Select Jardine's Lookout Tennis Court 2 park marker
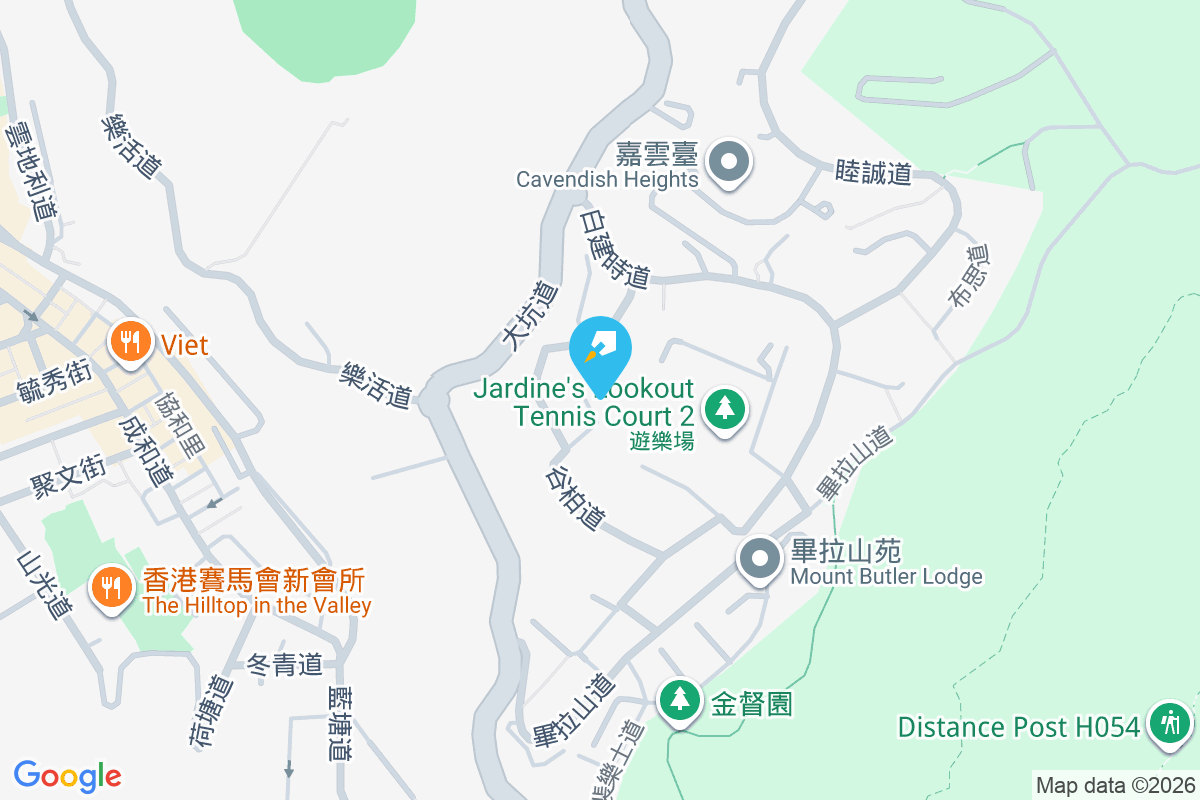Image resolution: width=1200 pixels, height=800 pixels. click(x=725, y=409)
